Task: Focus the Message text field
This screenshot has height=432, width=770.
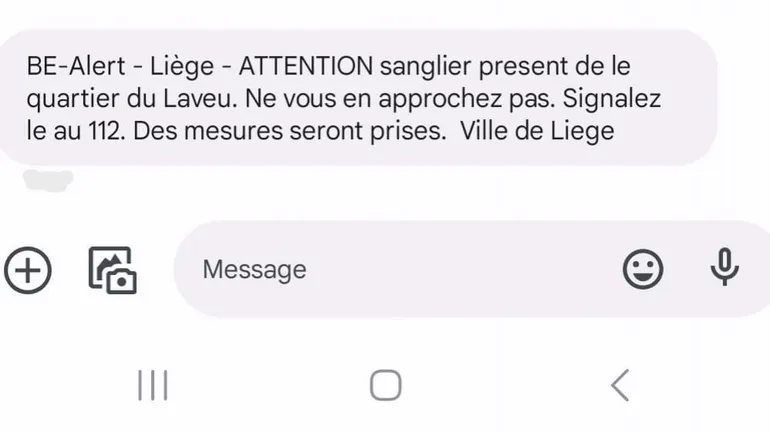Action: [400, 269]
